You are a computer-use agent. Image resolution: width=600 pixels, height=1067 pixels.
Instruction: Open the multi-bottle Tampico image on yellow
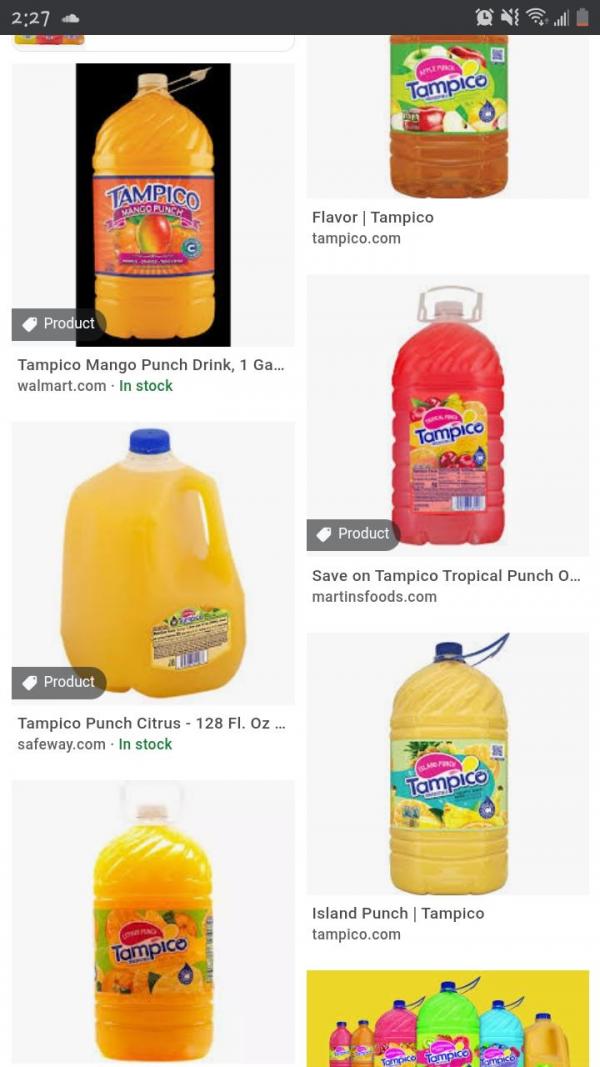[447, 1020]
